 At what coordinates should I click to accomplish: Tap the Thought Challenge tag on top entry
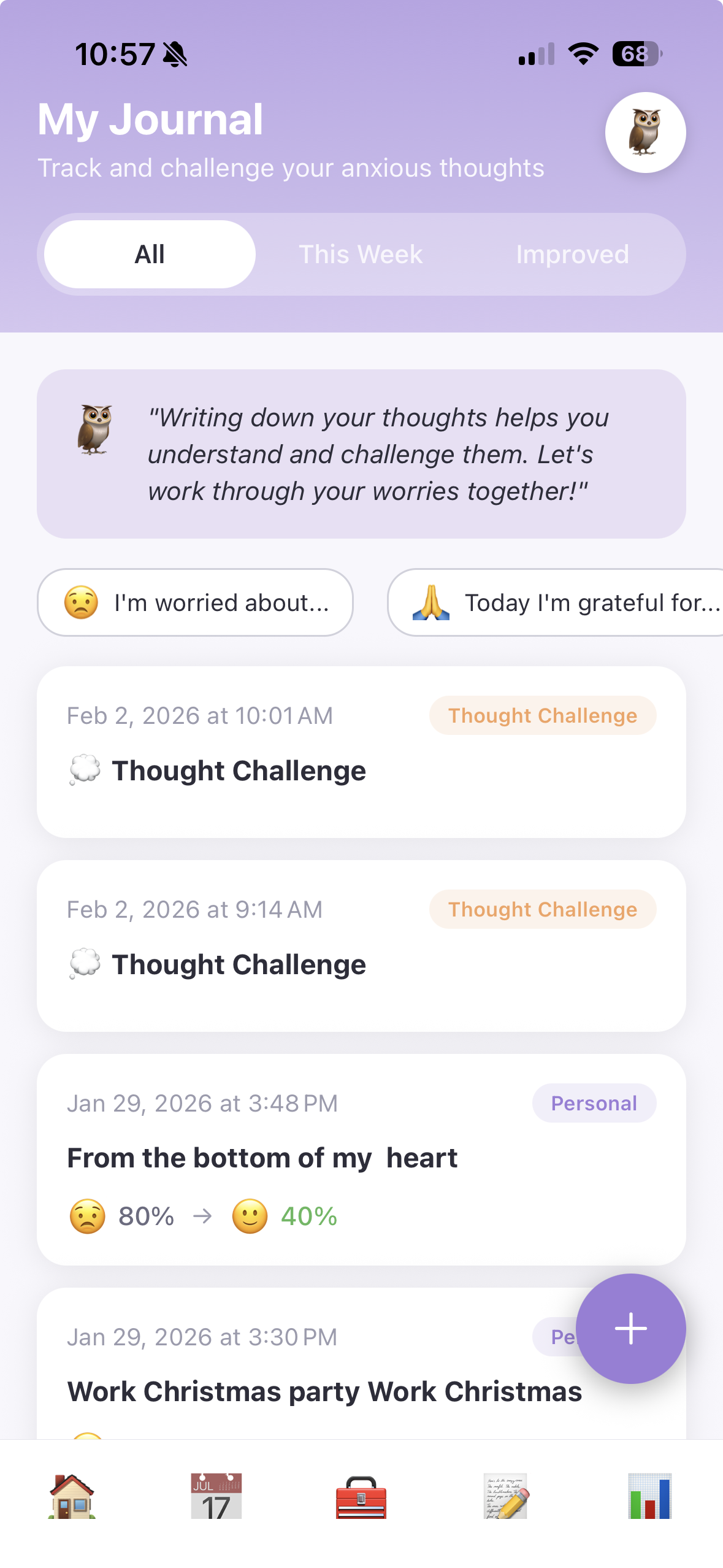tap(542, 715)
